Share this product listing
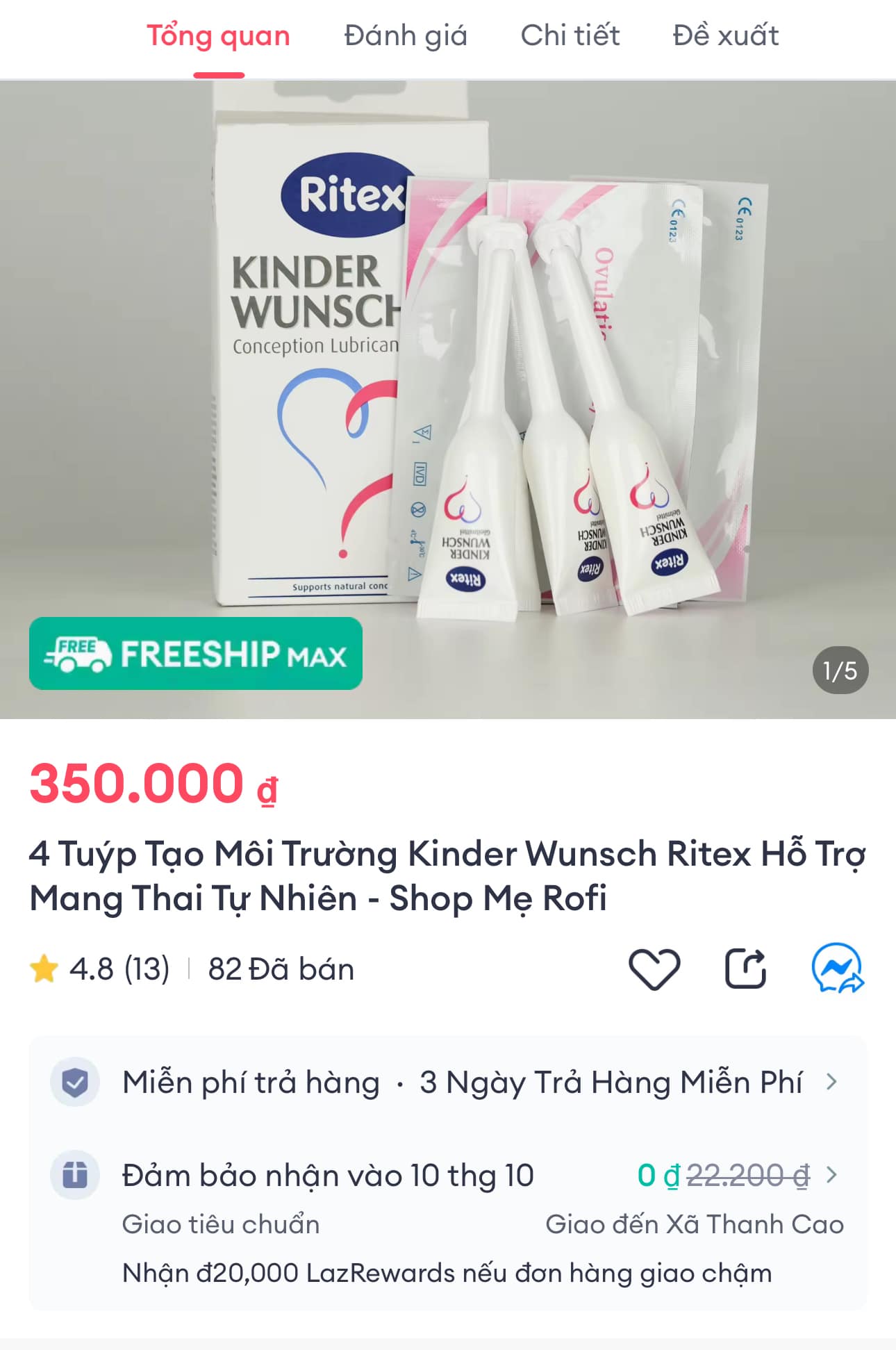 pyautogui.click(x=745, y=969)
